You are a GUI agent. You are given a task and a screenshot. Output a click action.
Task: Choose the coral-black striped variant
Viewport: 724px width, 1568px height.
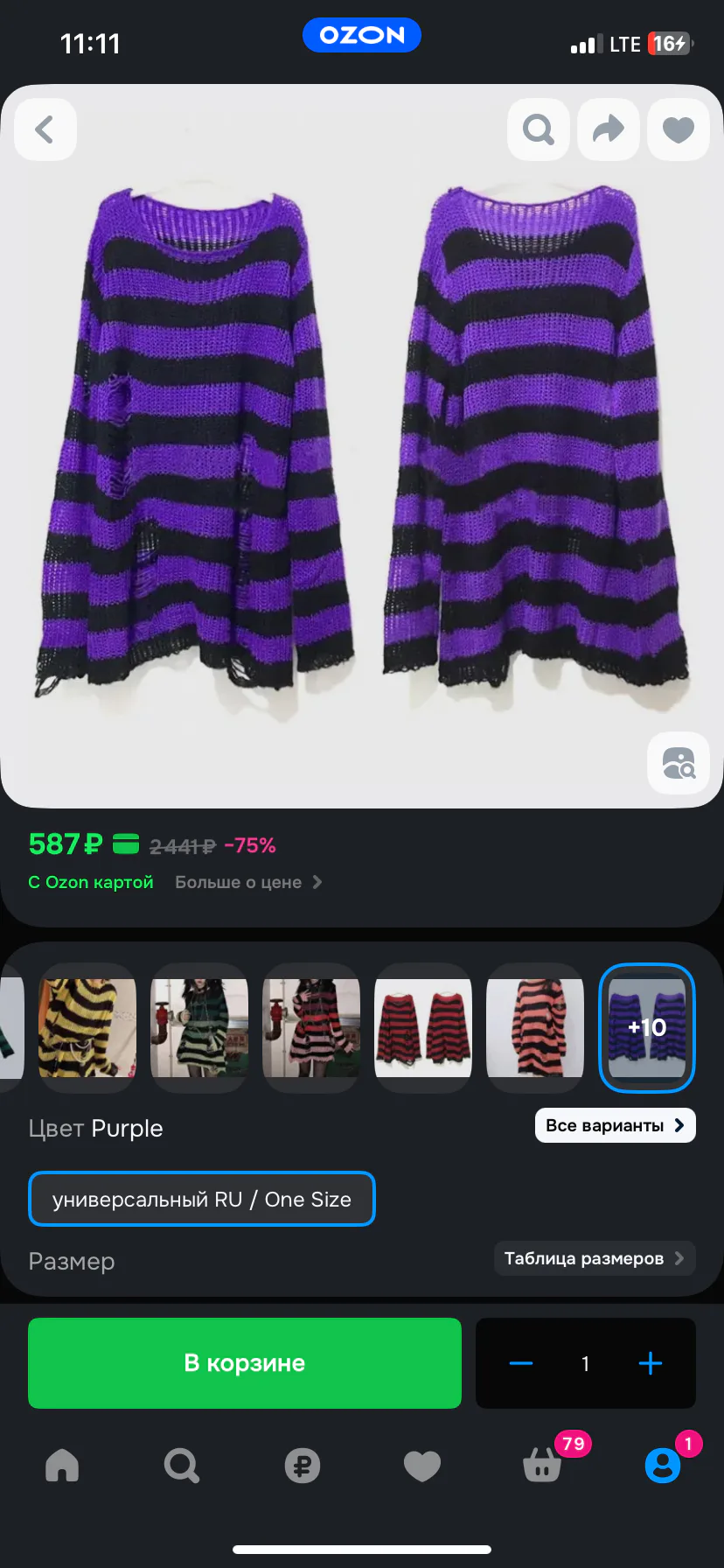tap(535, 1027)
